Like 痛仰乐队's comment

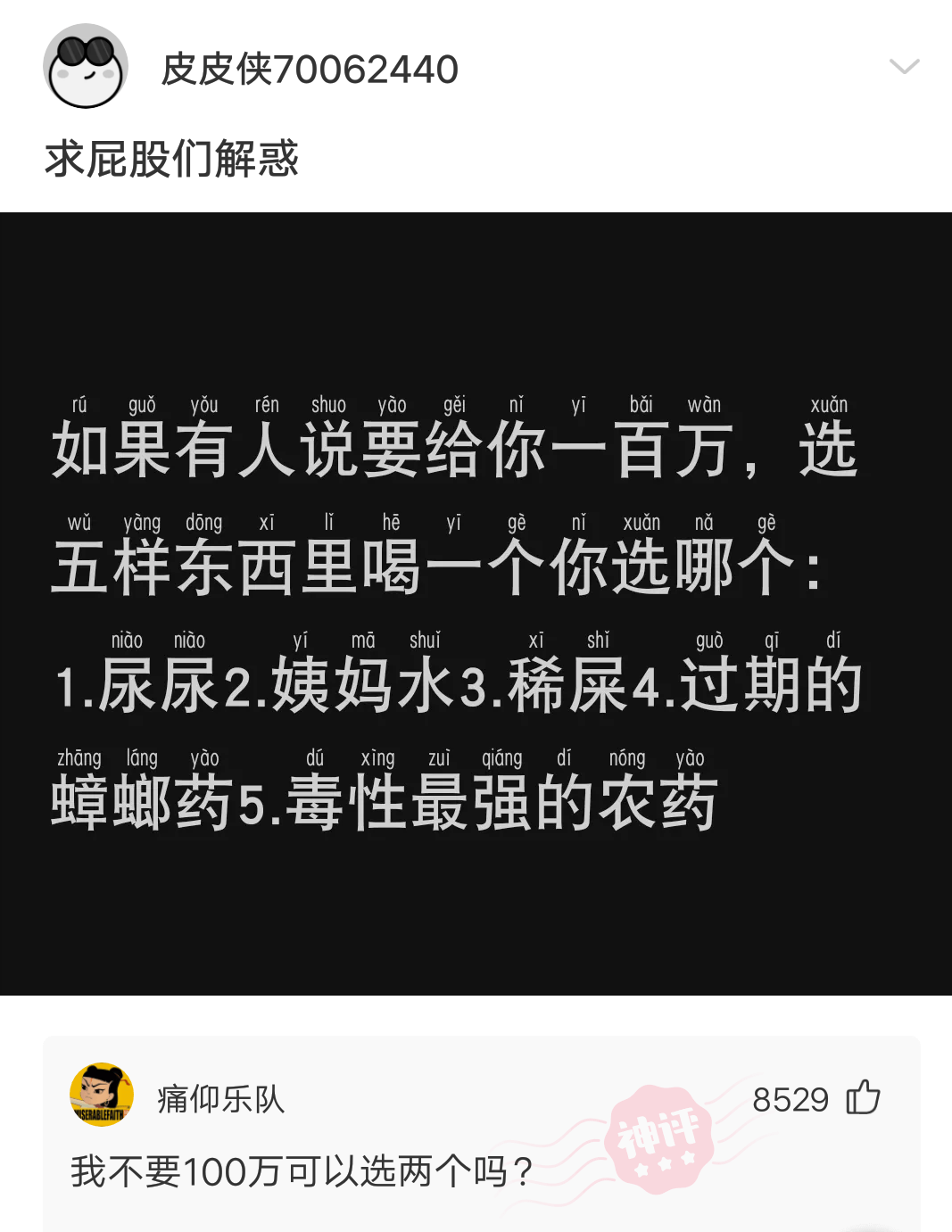863,1097
